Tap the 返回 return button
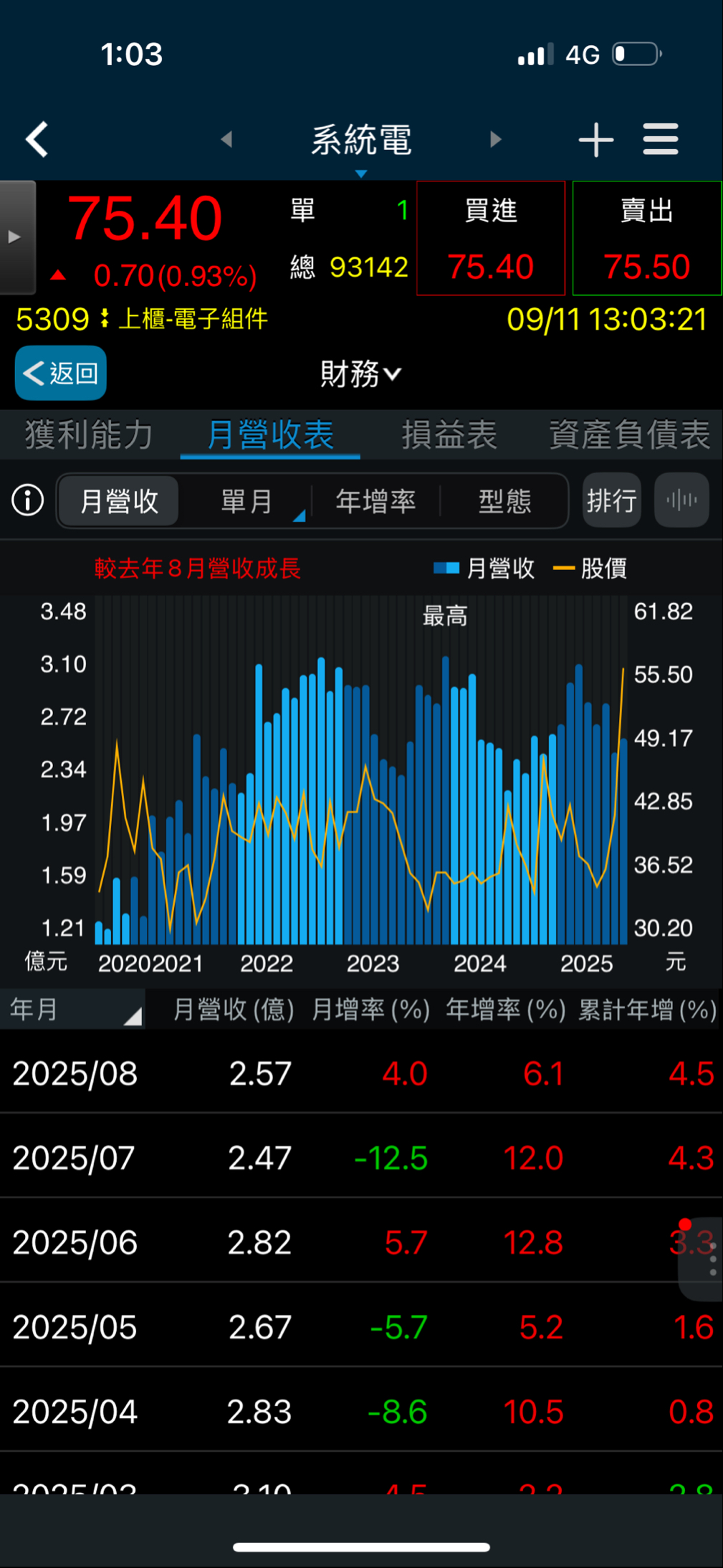Screen dimensions: 723x1568 click(x=60, y=374)
